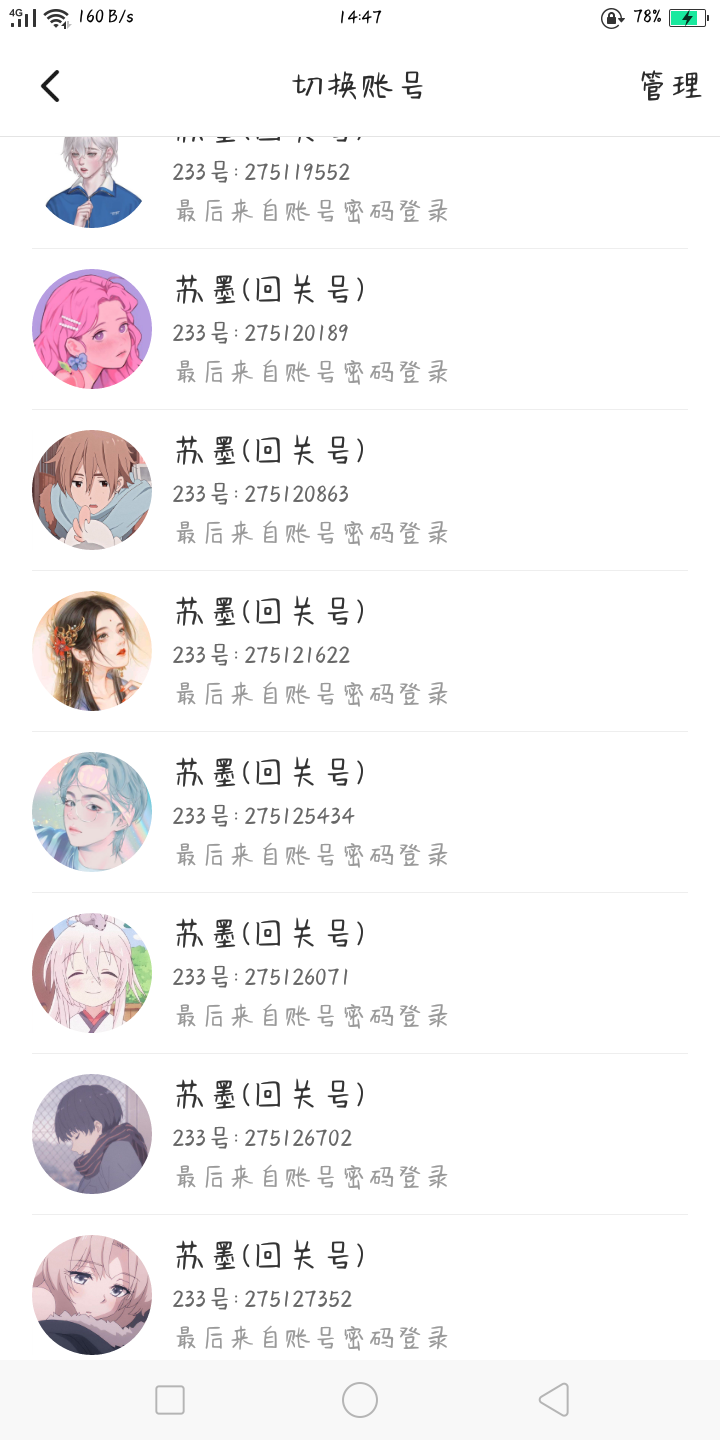Open 管理 to manage accounts
This screenshot has height=1440, width=720.
click(670, 86)
